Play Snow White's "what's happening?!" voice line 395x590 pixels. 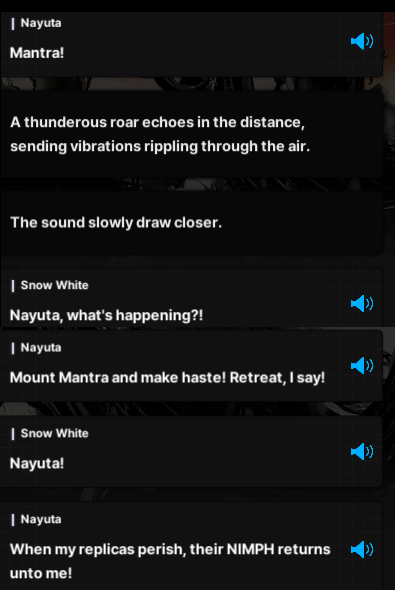click(362, 303)
